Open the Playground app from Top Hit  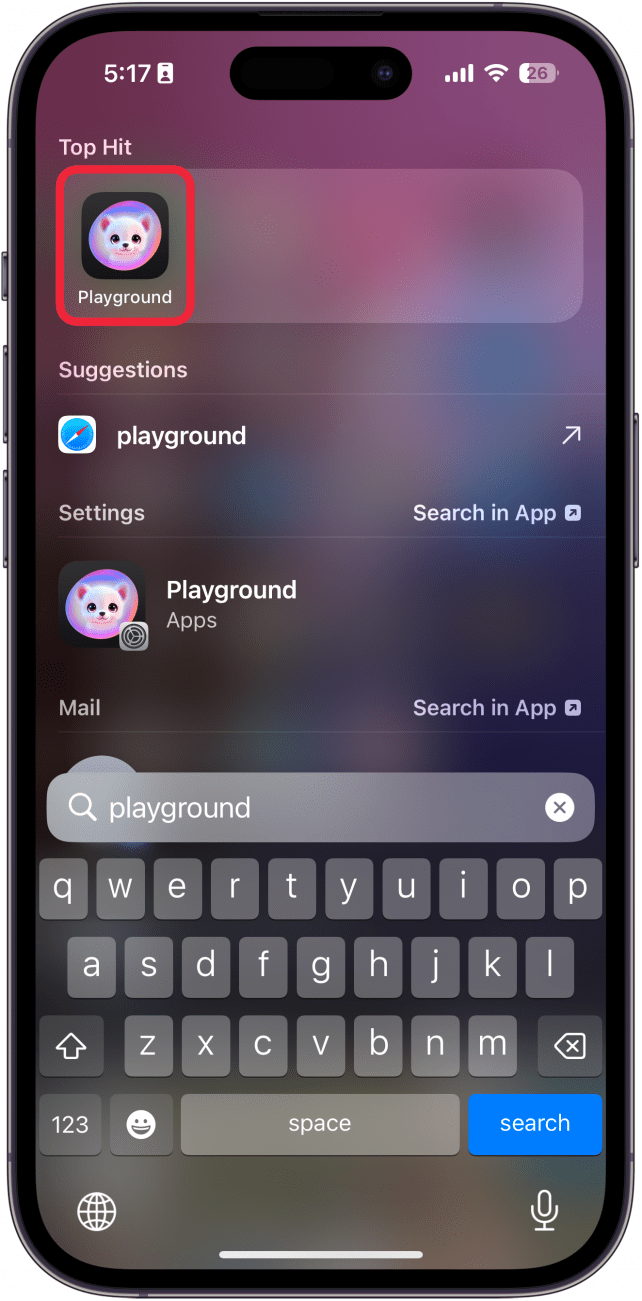[x=125, y=246]
